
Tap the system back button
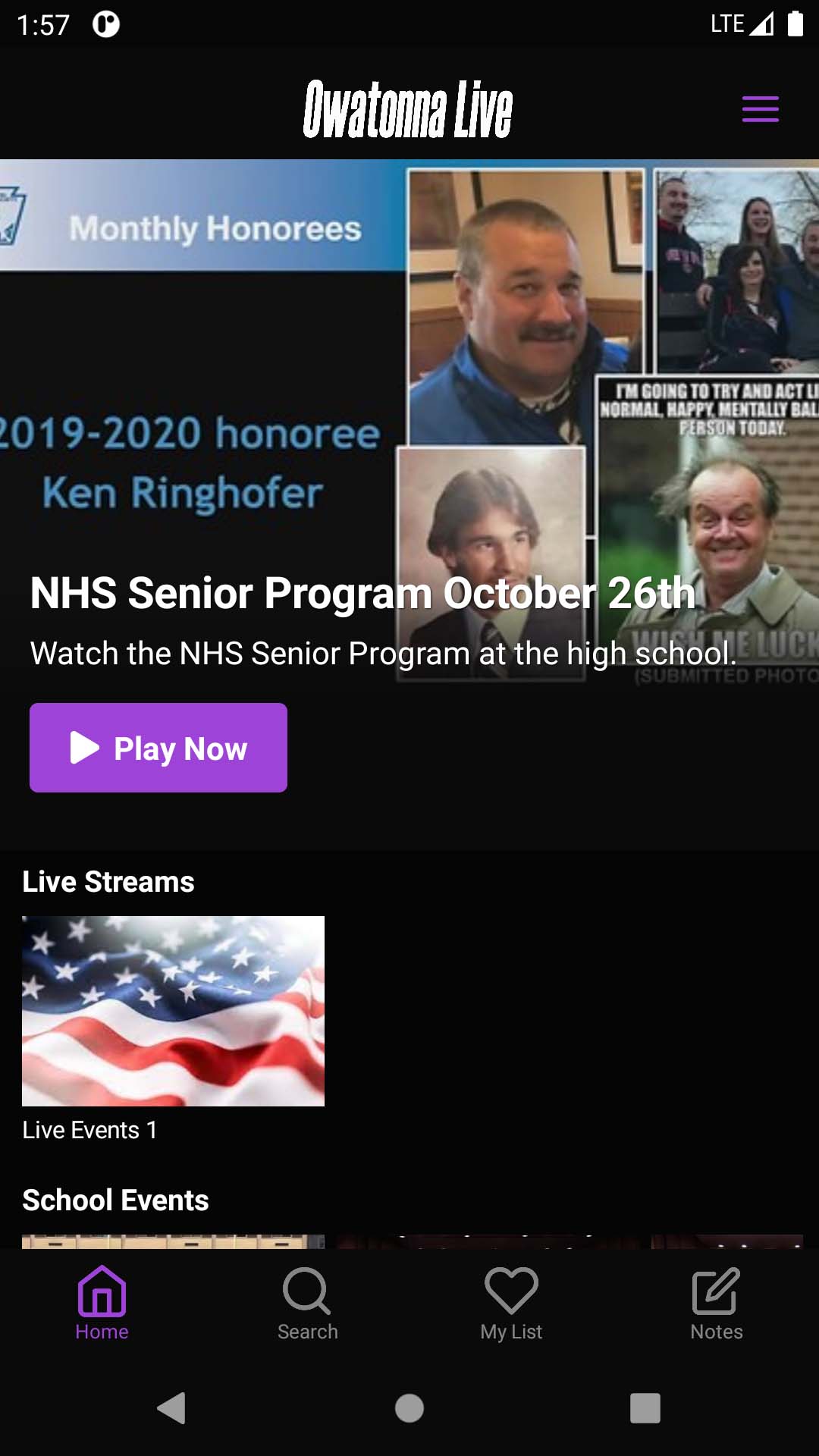coord(172,1408)
